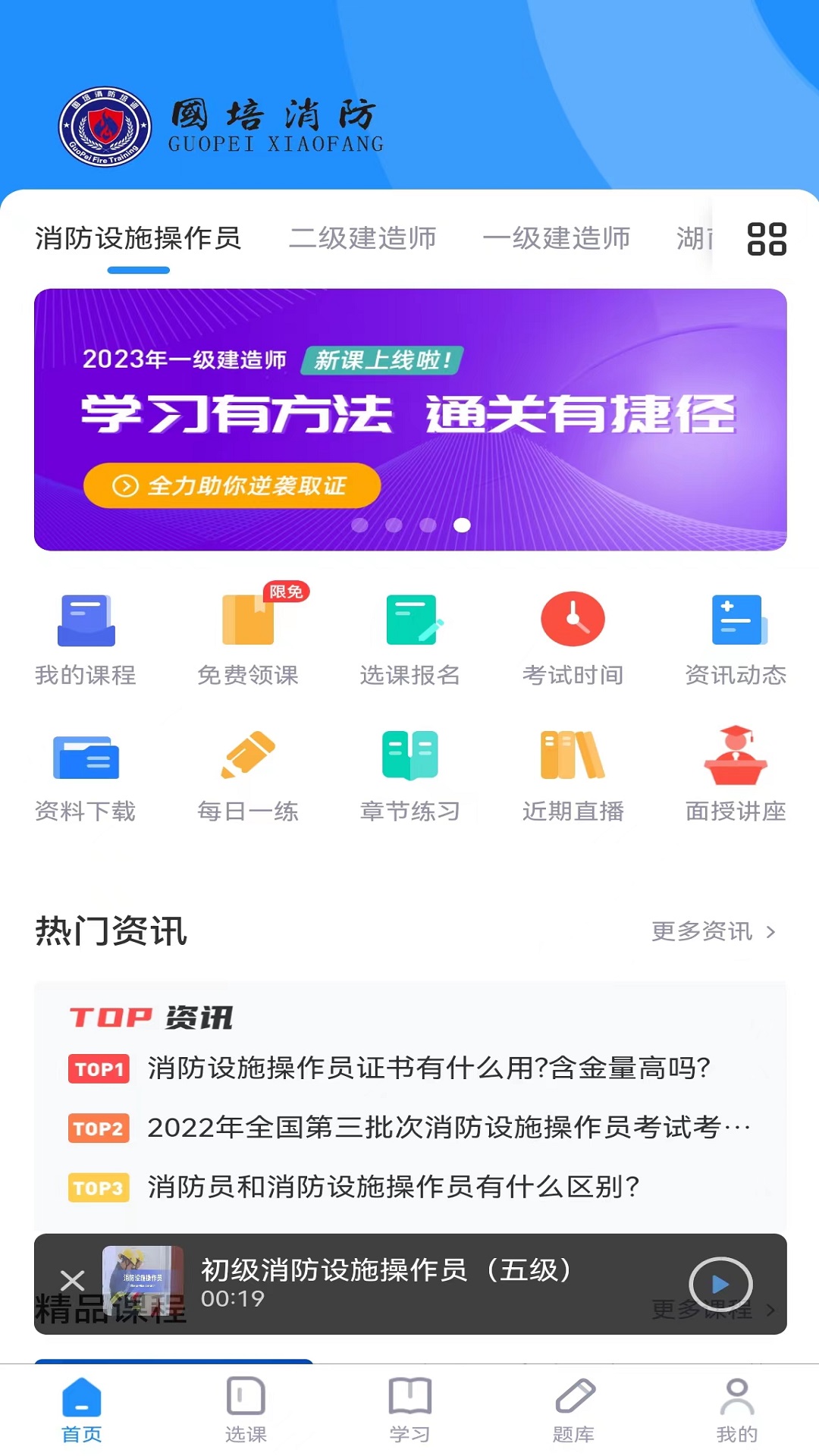Tap the 全力助你逆袭取证 banner button

(231, 486)
